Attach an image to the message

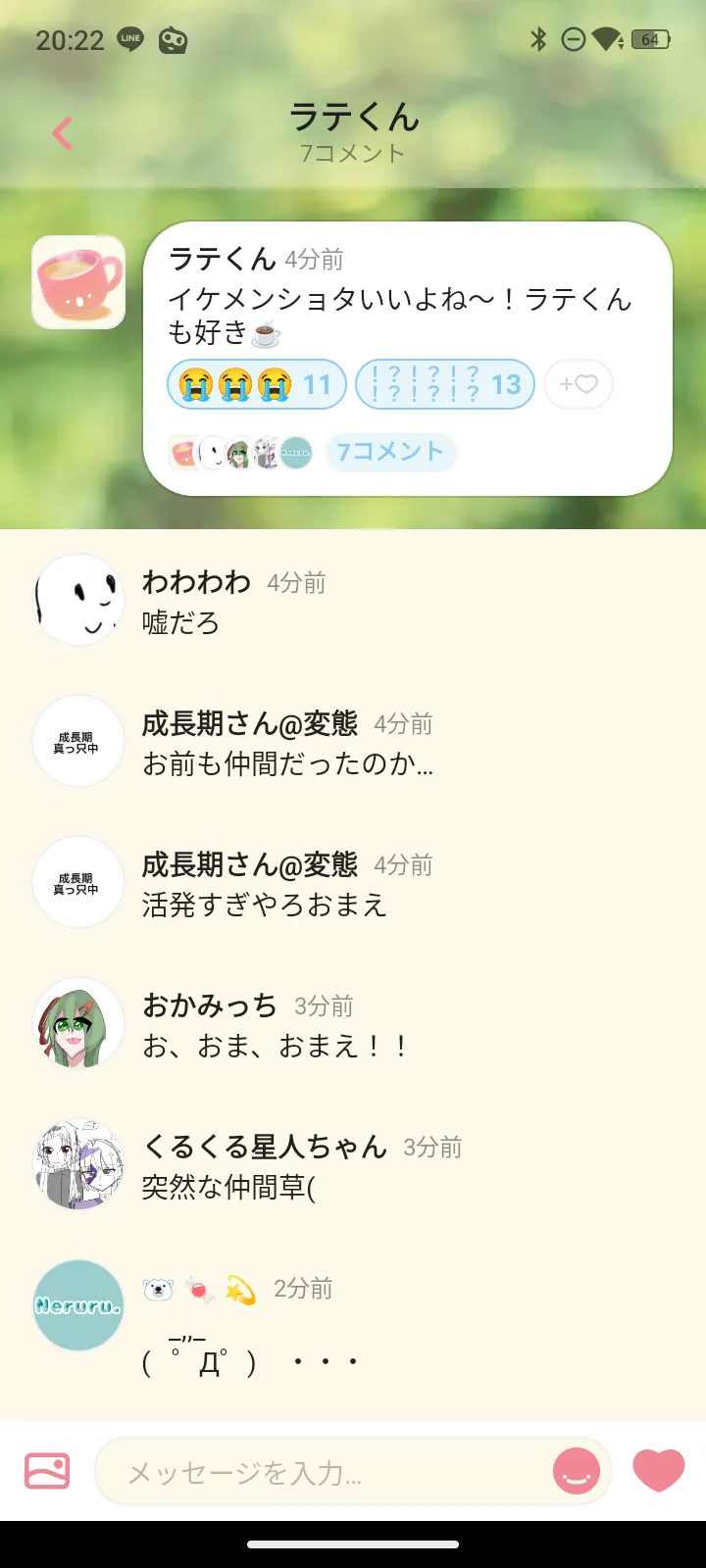pyautogui.click(x=47, y=1471)
